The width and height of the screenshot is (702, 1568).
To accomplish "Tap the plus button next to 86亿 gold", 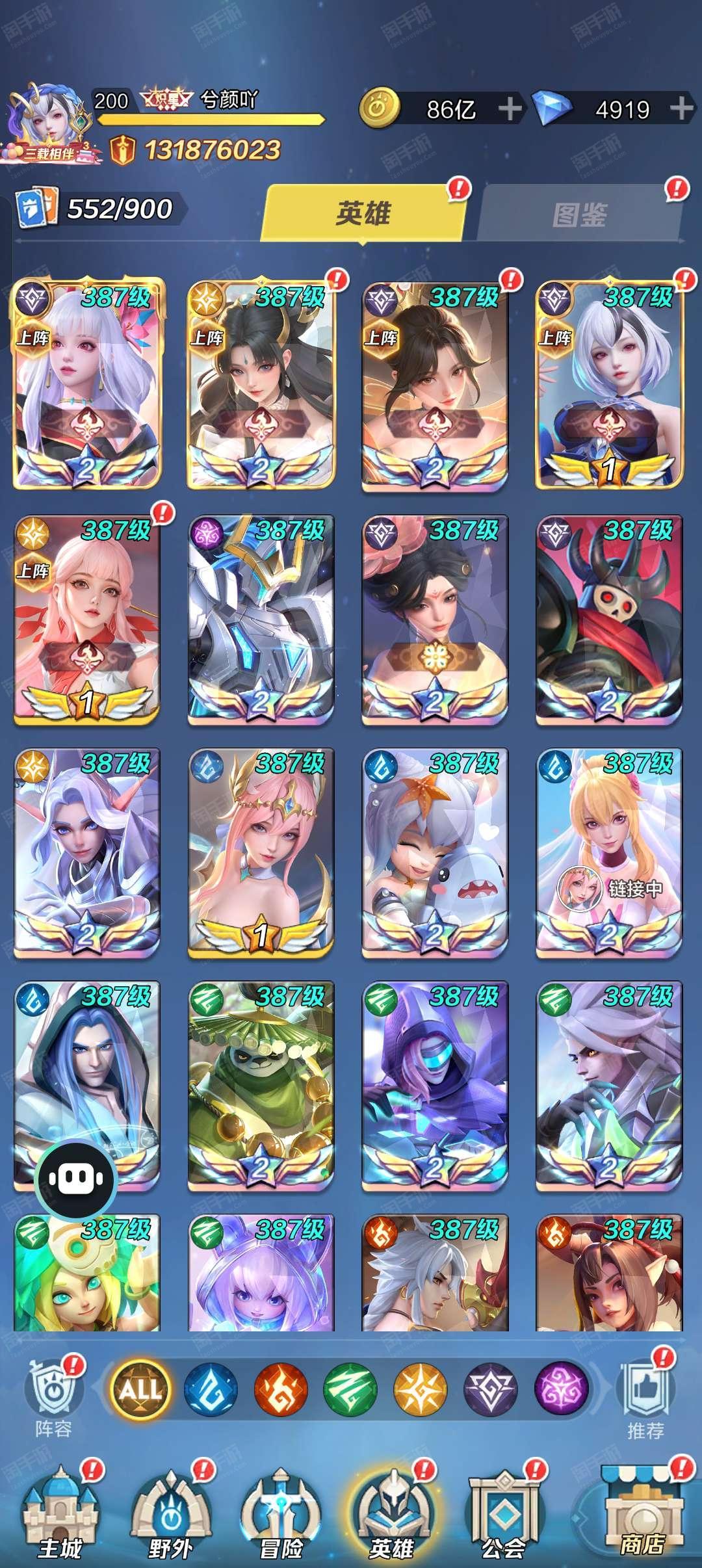I will (x=510, y=108).
